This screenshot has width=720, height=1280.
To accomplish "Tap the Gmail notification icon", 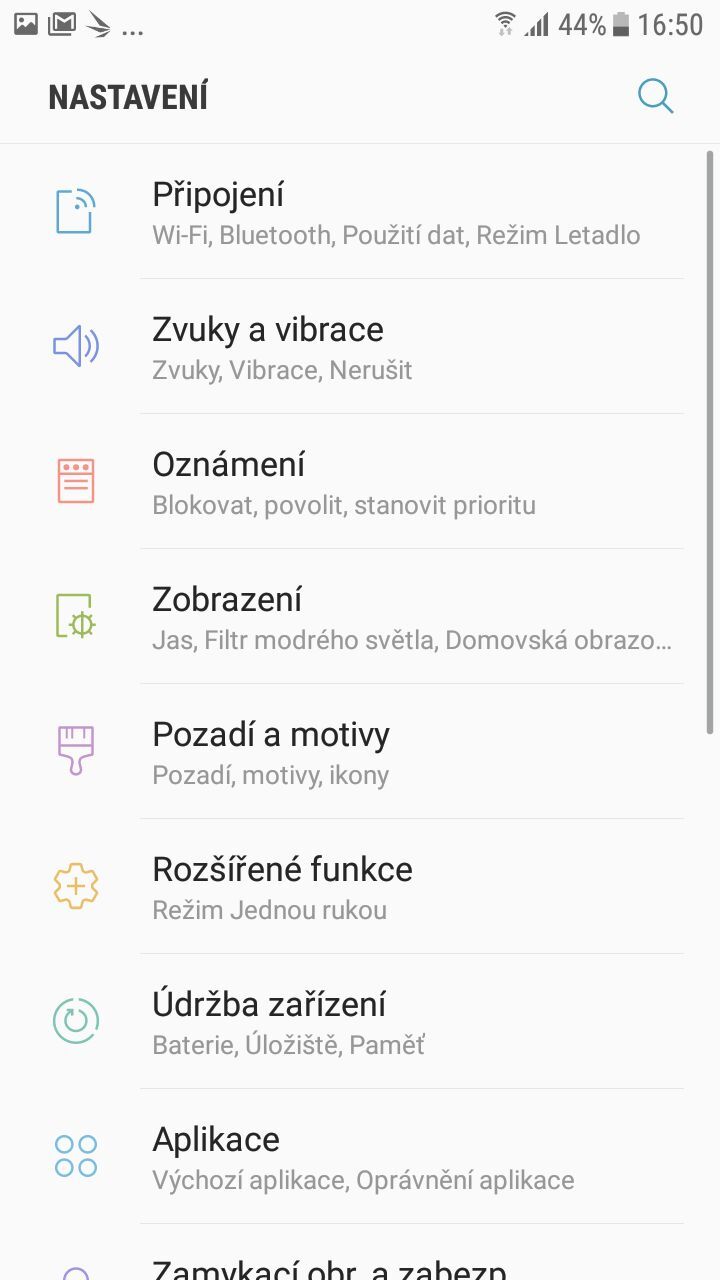I will tap(61, 24).
